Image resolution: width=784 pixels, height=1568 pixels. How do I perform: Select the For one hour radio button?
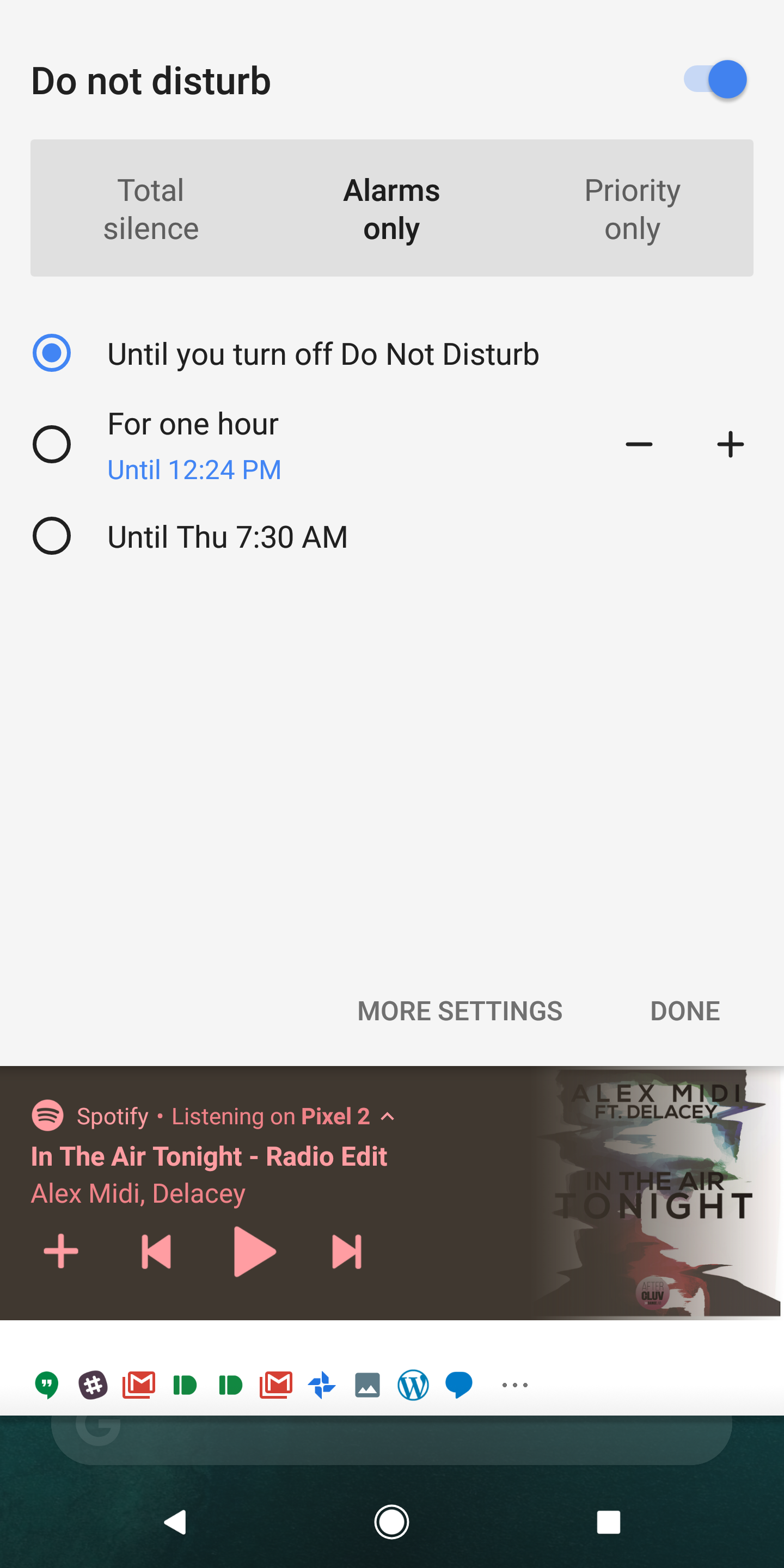(x=51, y=444)
